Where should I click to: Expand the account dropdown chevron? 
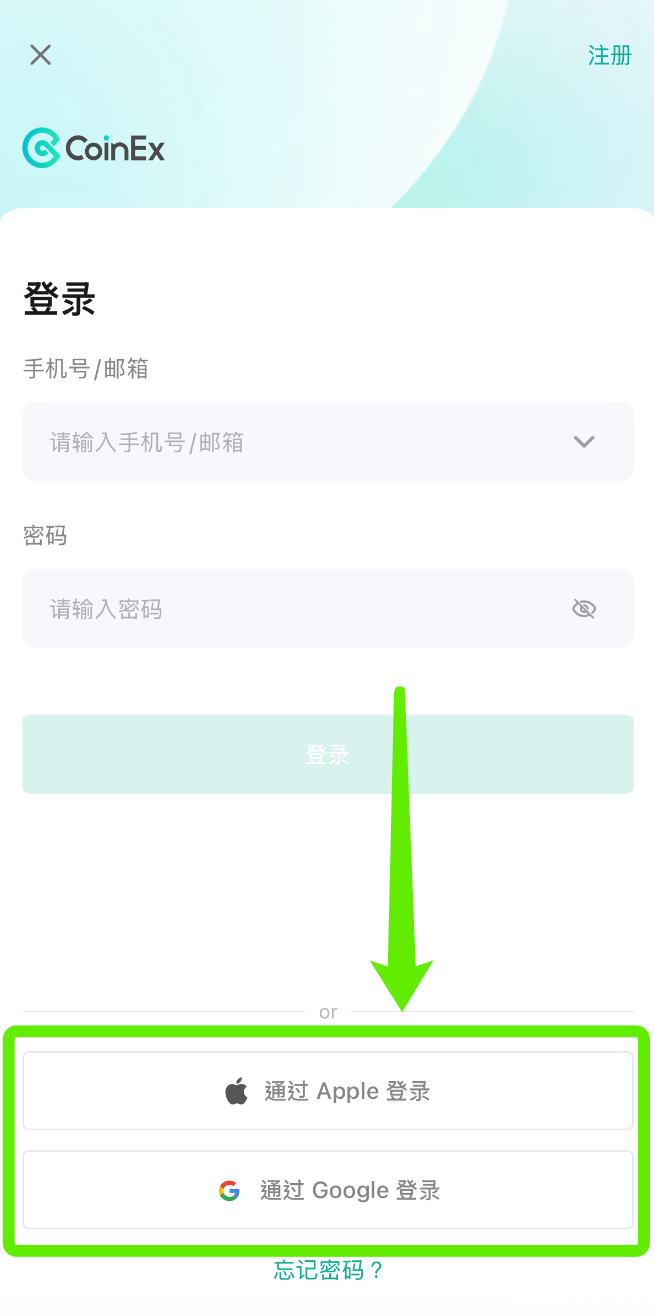(x=584, y=442)
